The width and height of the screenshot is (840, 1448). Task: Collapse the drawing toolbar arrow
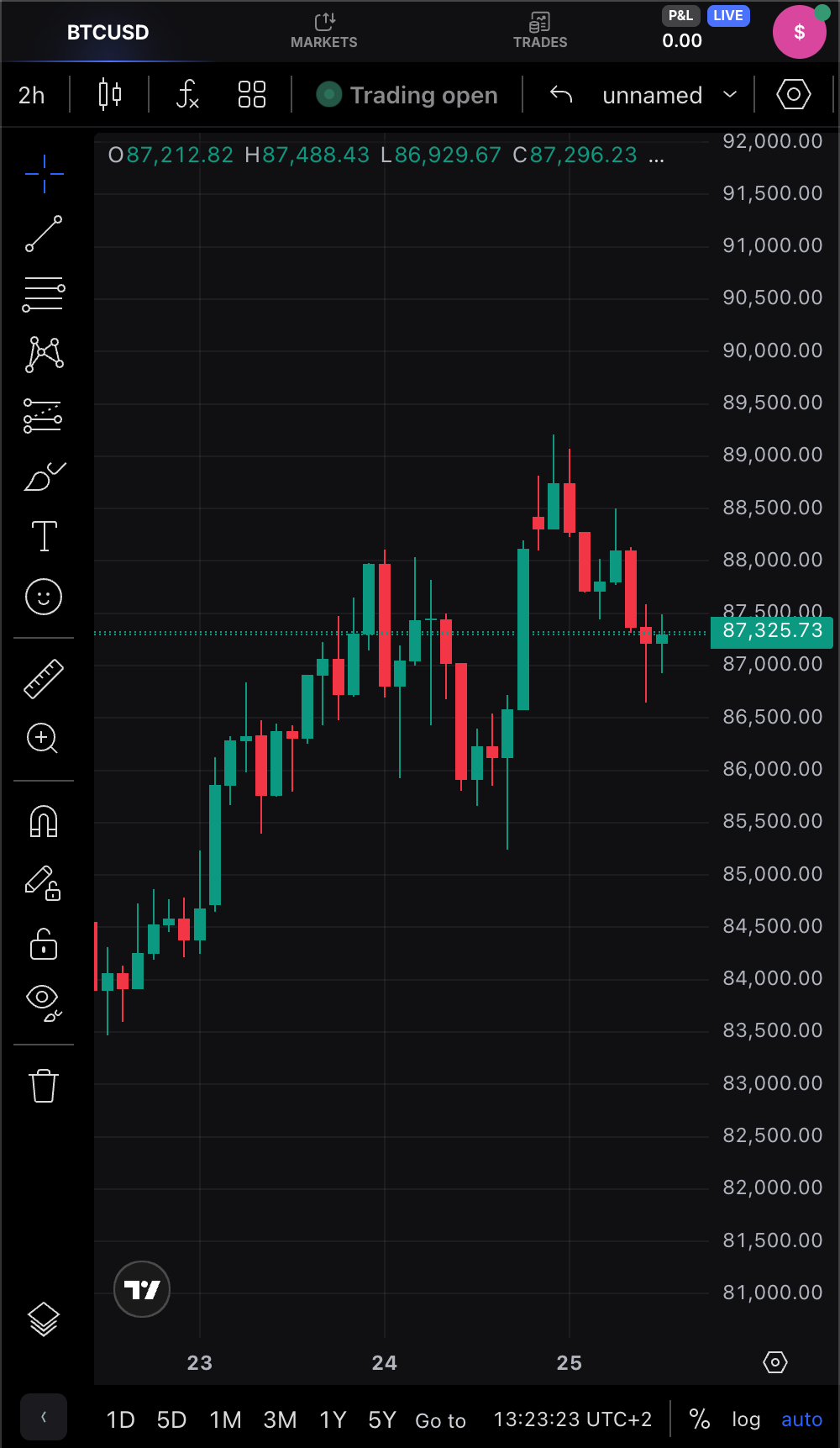point(44,1418)
